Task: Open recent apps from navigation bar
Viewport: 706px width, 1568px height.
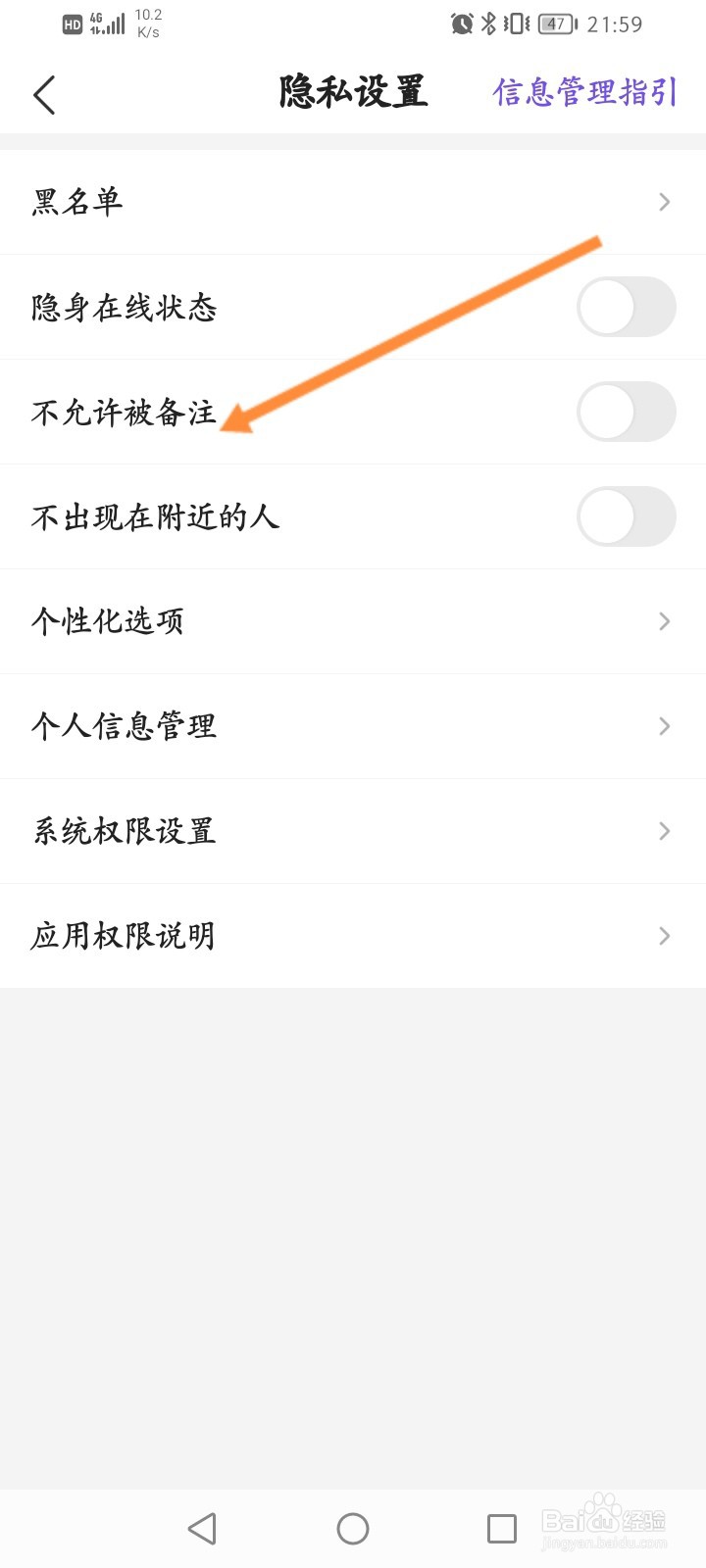Action: pos(502,1529)
